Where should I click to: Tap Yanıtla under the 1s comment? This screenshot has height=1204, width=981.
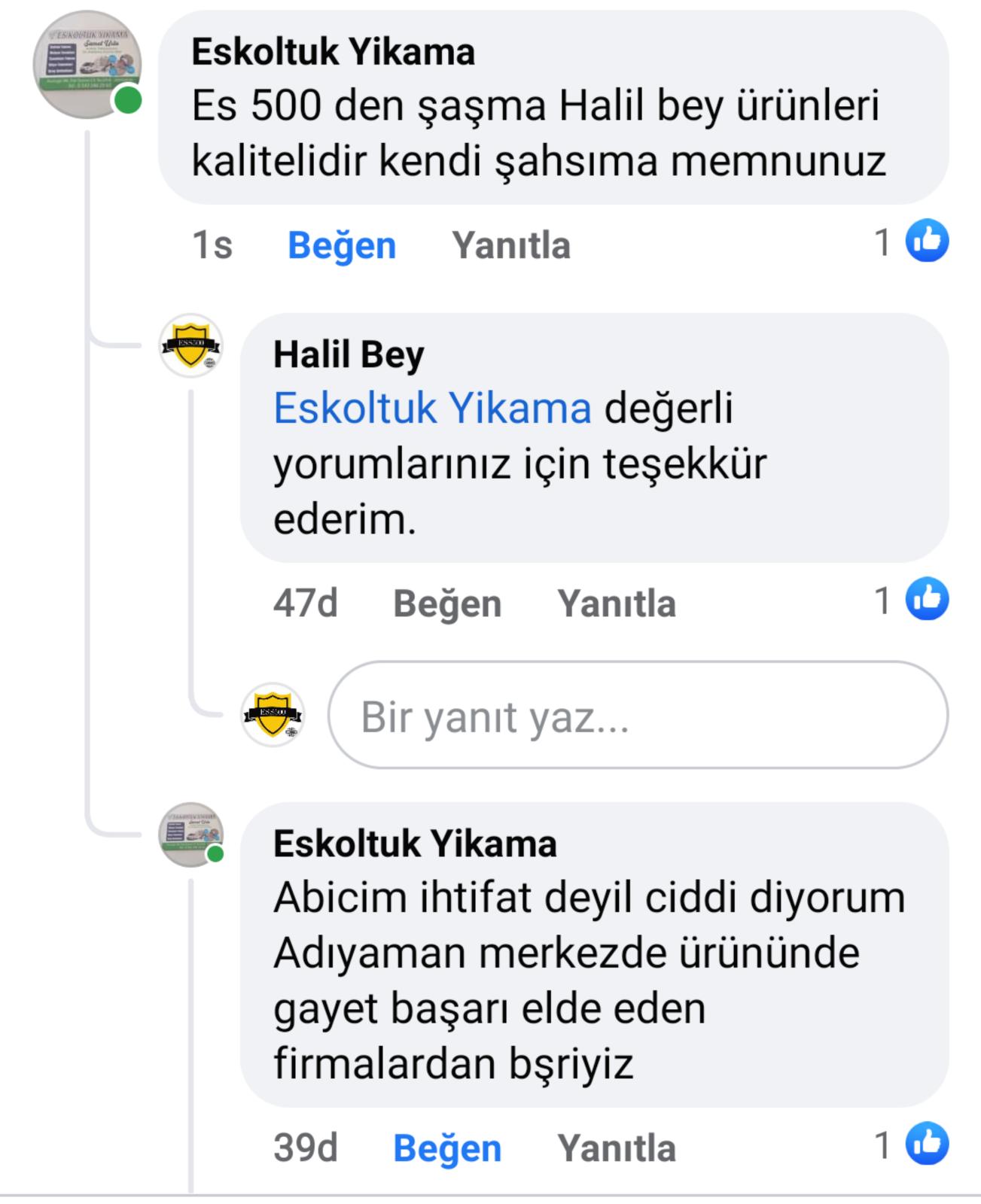point(511,245)
